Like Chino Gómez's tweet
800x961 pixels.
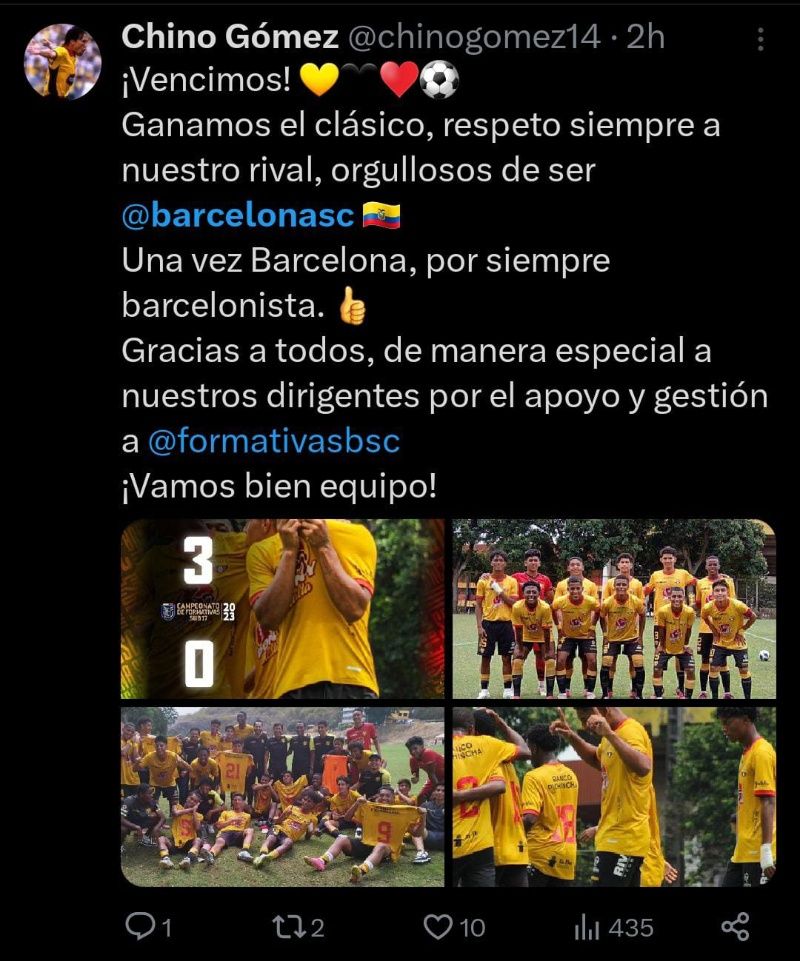point(439,927)
